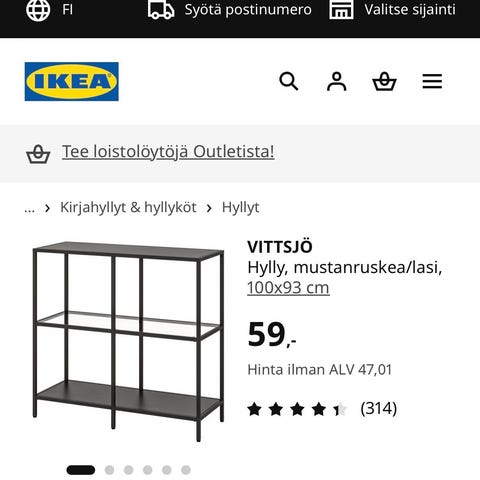480x480 pixels.
Task: Expand the collapsed breadcrumb ellipsis
Action: click(x=29, y=208)
